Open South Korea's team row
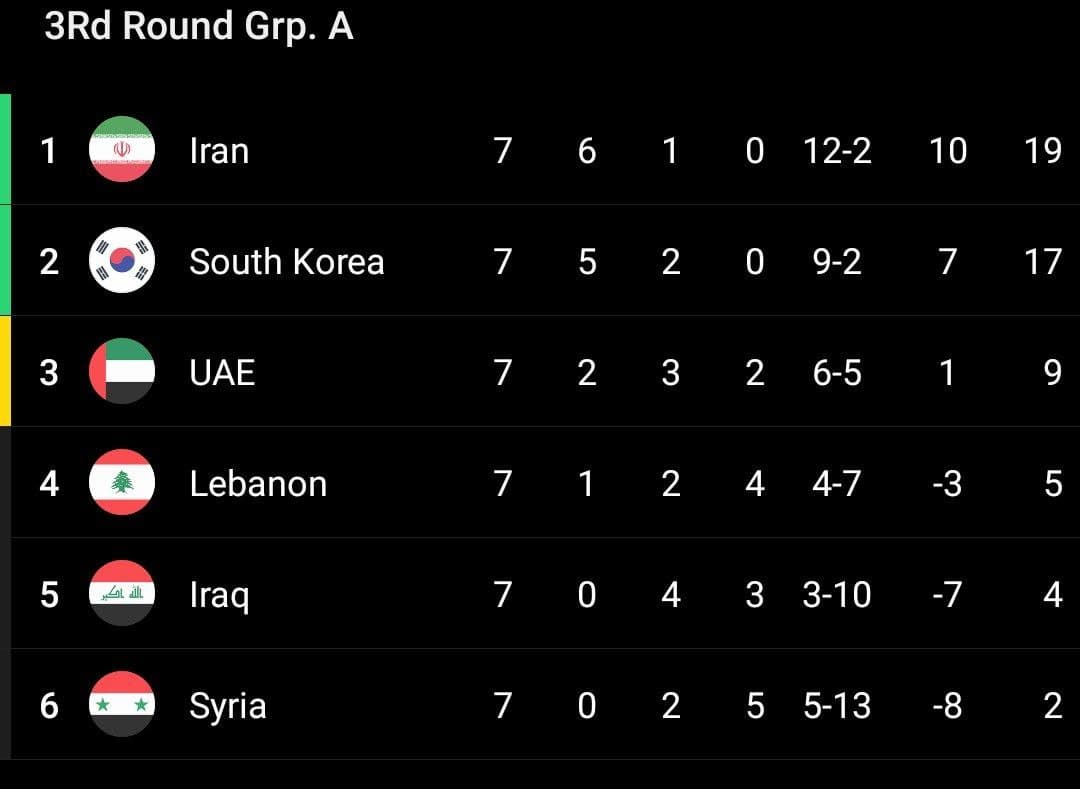Screen dimensions: 1080x789 click(286, 262)
